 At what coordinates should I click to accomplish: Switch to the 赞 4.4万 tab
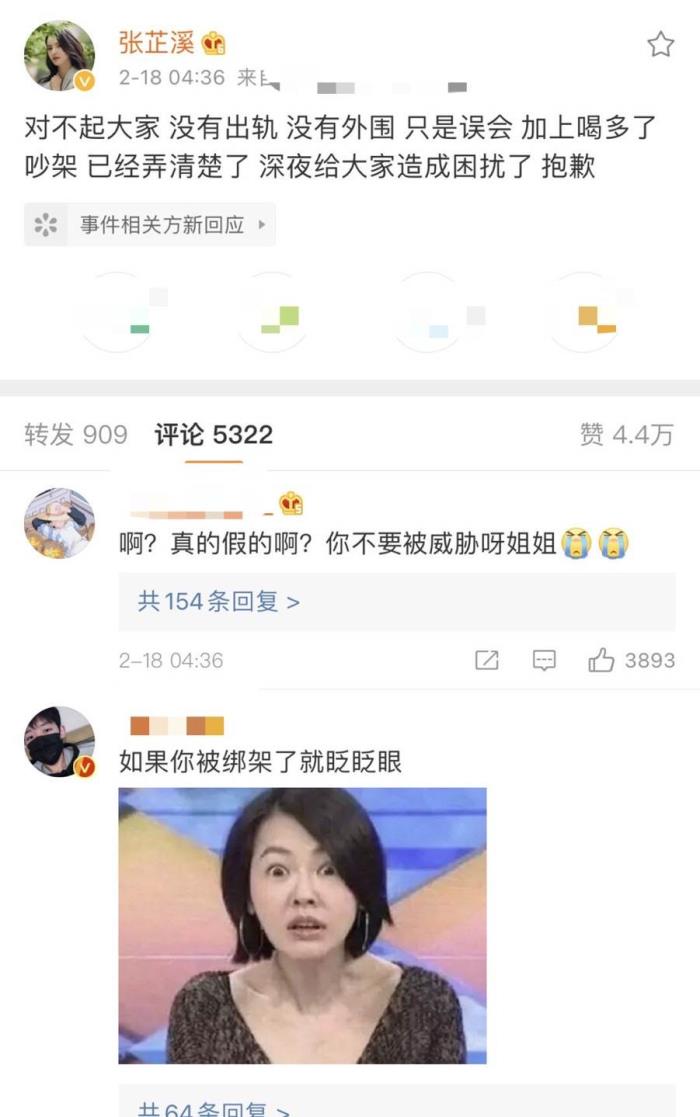click(626, 434)
